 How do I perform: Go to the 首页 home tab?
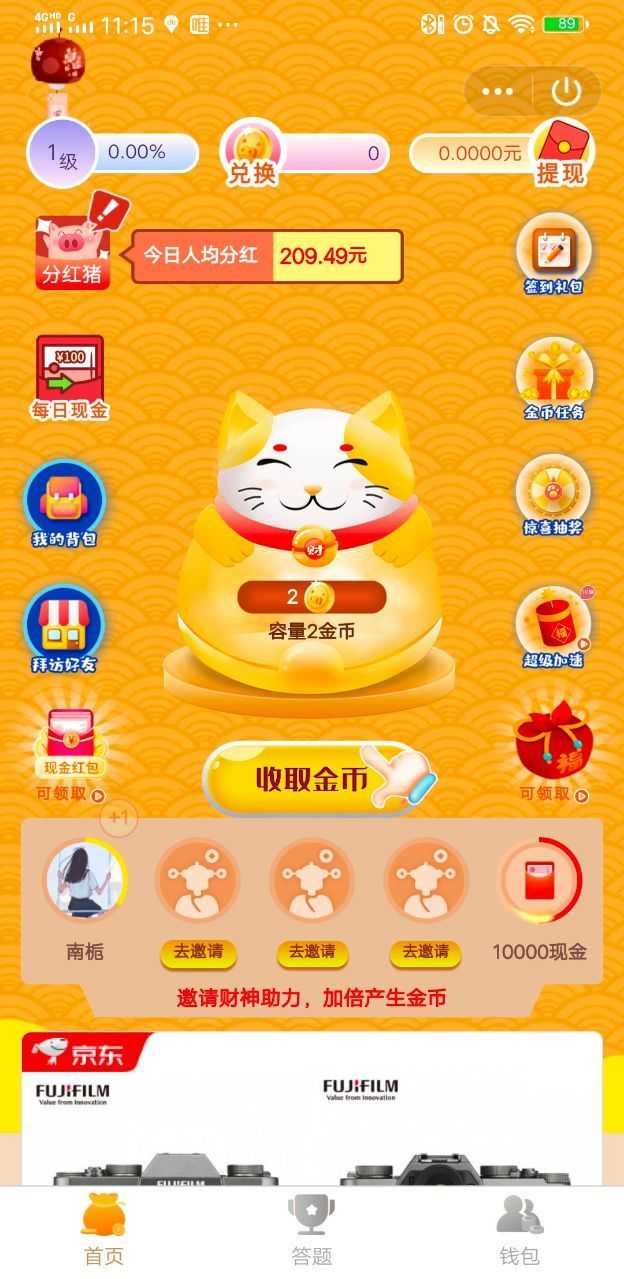pos(103,1232)
